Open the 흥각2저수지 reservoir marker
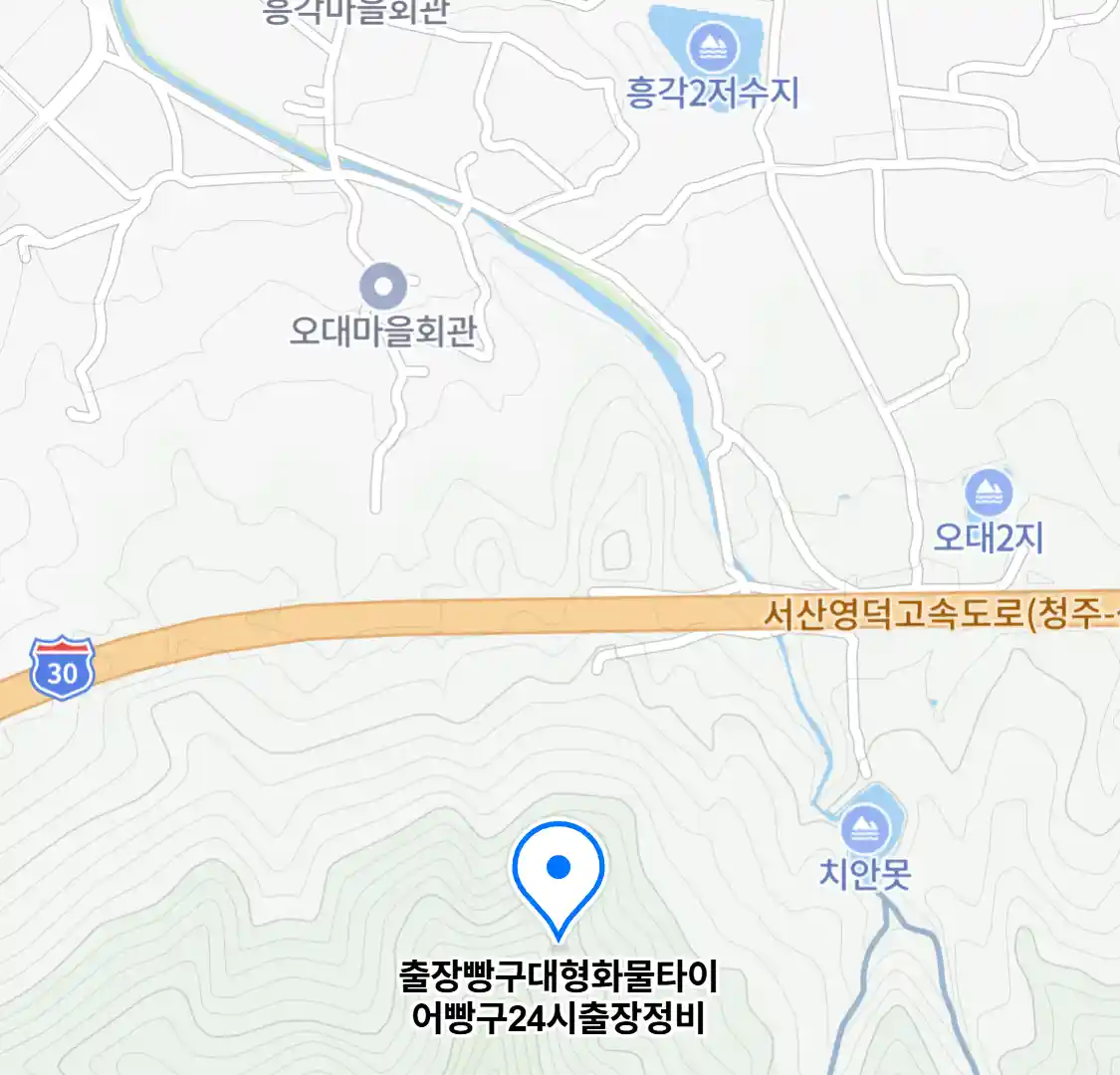This screenshot has height=1075, width=1120. [713, 47]
